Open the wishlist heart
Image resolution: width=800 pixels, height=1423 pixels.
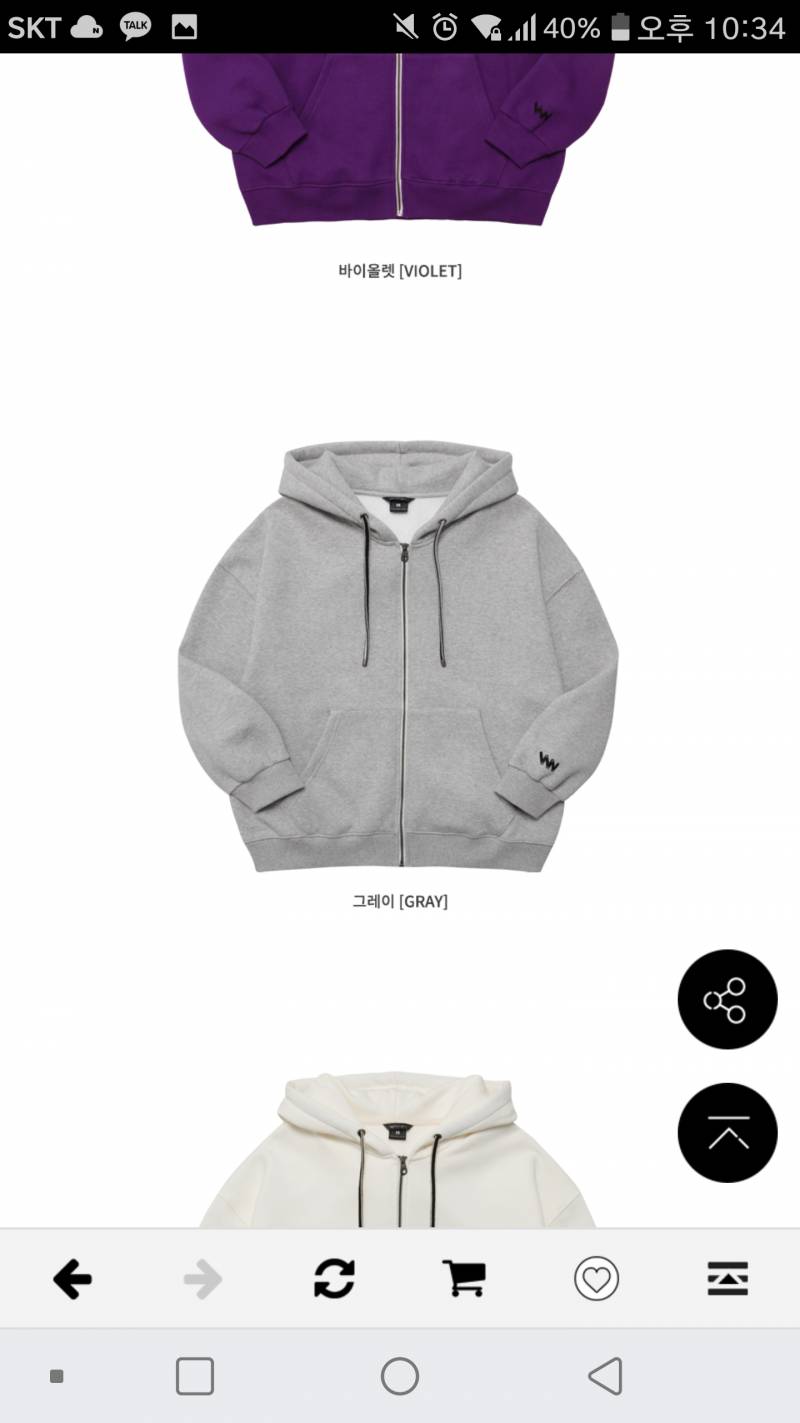click(596, 1278)
